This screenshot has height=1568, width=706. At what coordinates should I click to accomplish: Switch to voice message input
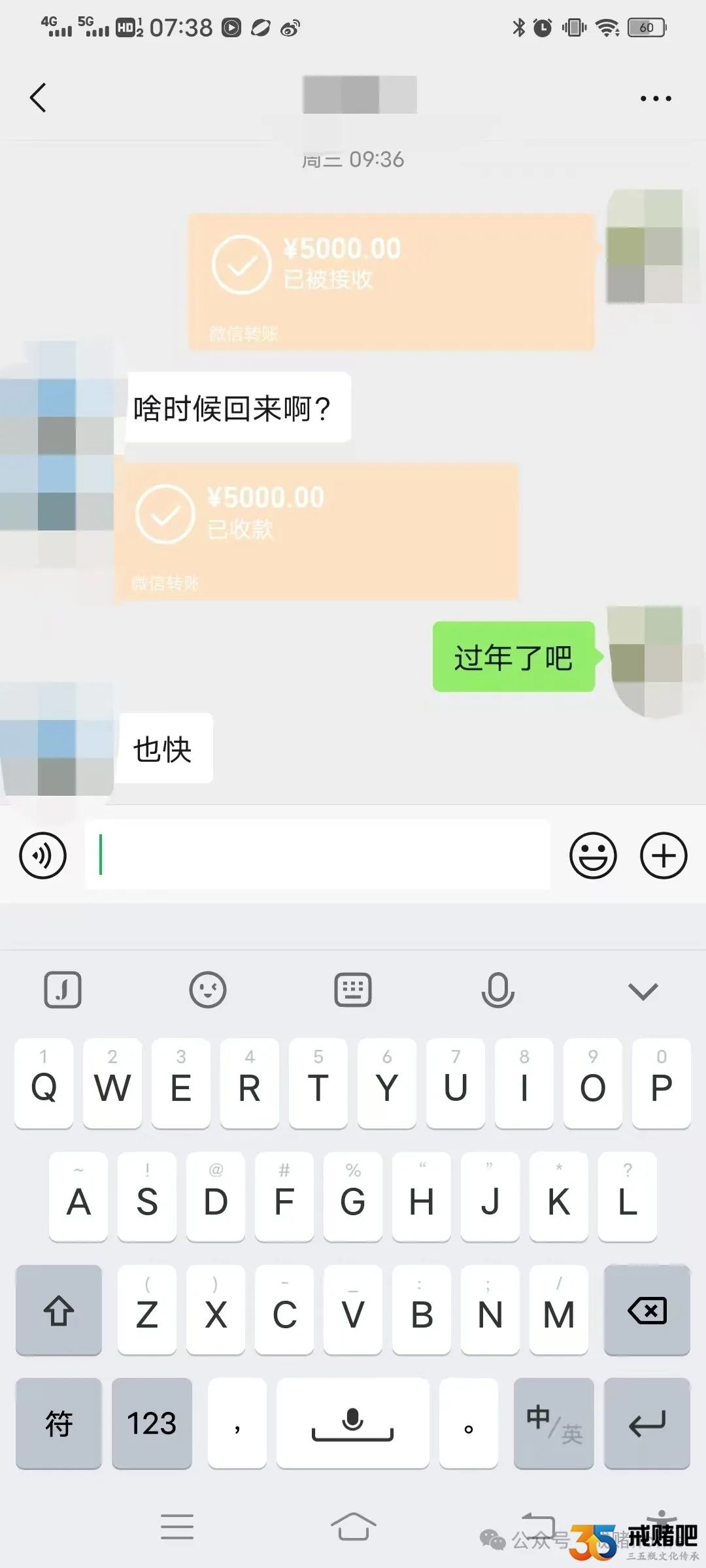[x=43, y=855]
